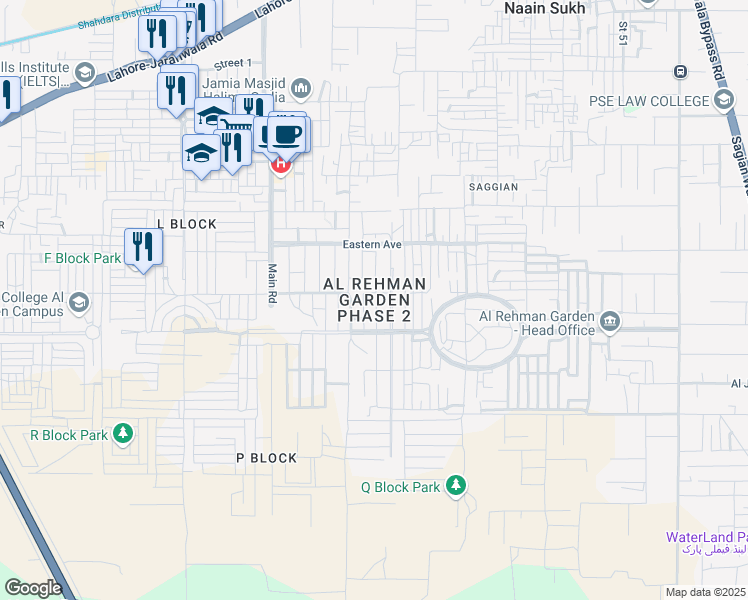Open the restaurant marker beside F Block Park
This screenshot has width=748, height=600.
[x=143, y=246]
